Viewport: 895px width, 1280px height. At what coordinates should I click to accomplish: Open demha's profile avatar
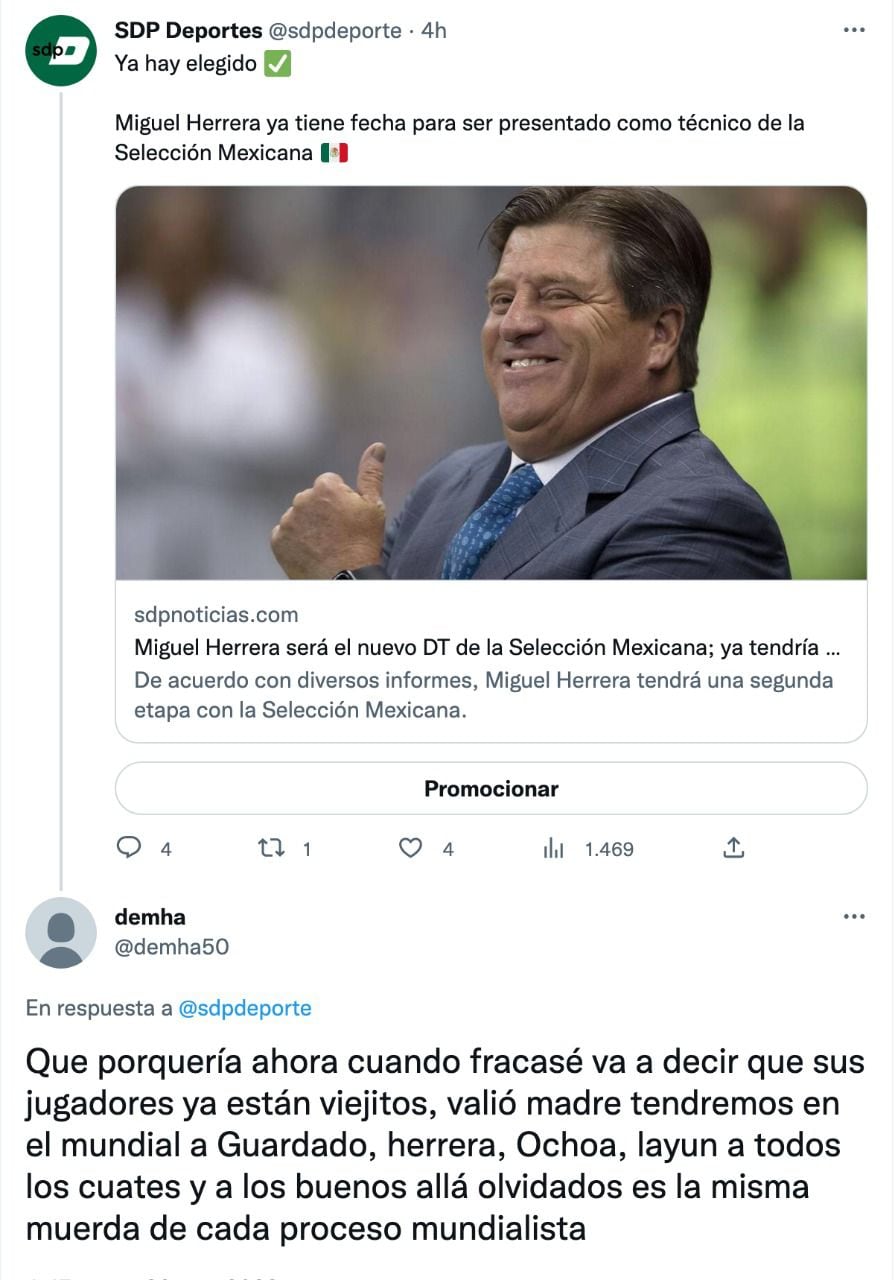60,932
